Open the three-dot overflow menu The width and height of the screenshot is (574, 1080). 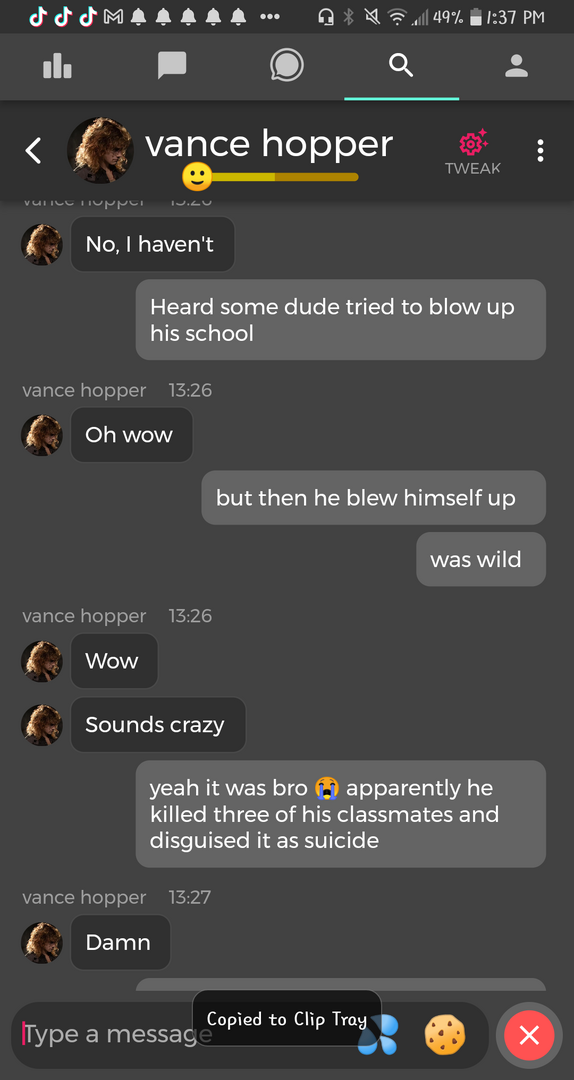[x=541, y=151]
